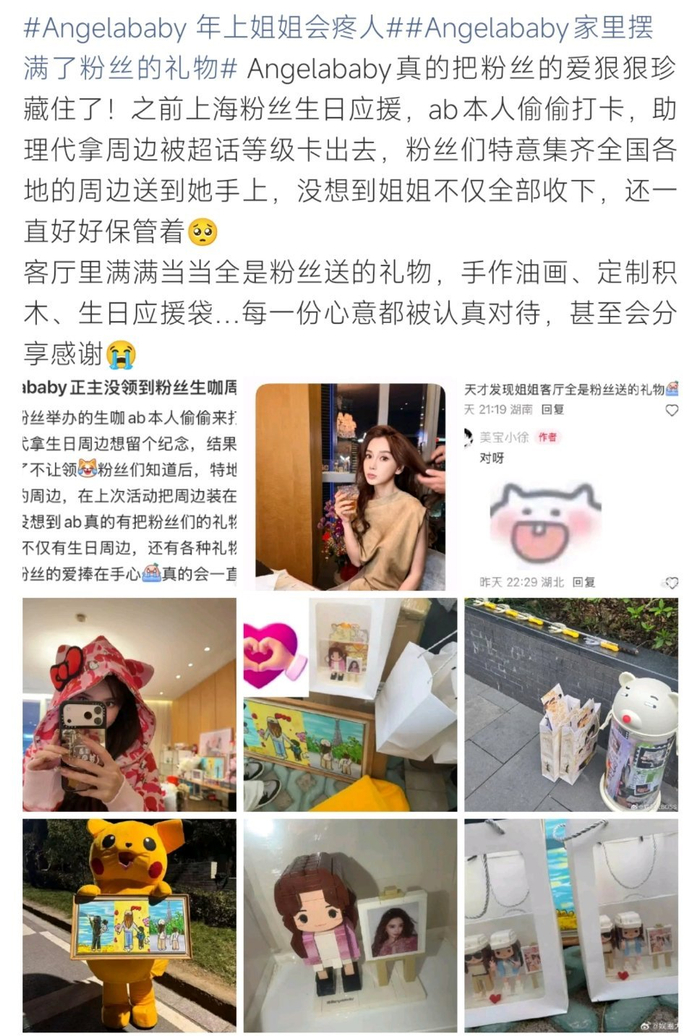View the mirror selfie in the pink hoodie
Viewport: 700px width, 1036px height.
click(x=130, y=705)
